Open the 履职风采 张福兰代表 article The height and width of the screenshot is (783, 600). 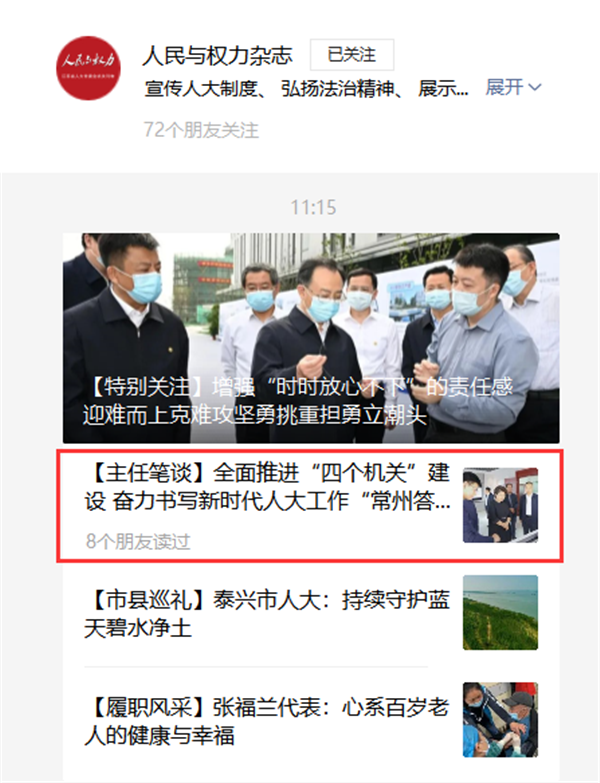pyautogui.click(x=270, y=722)
